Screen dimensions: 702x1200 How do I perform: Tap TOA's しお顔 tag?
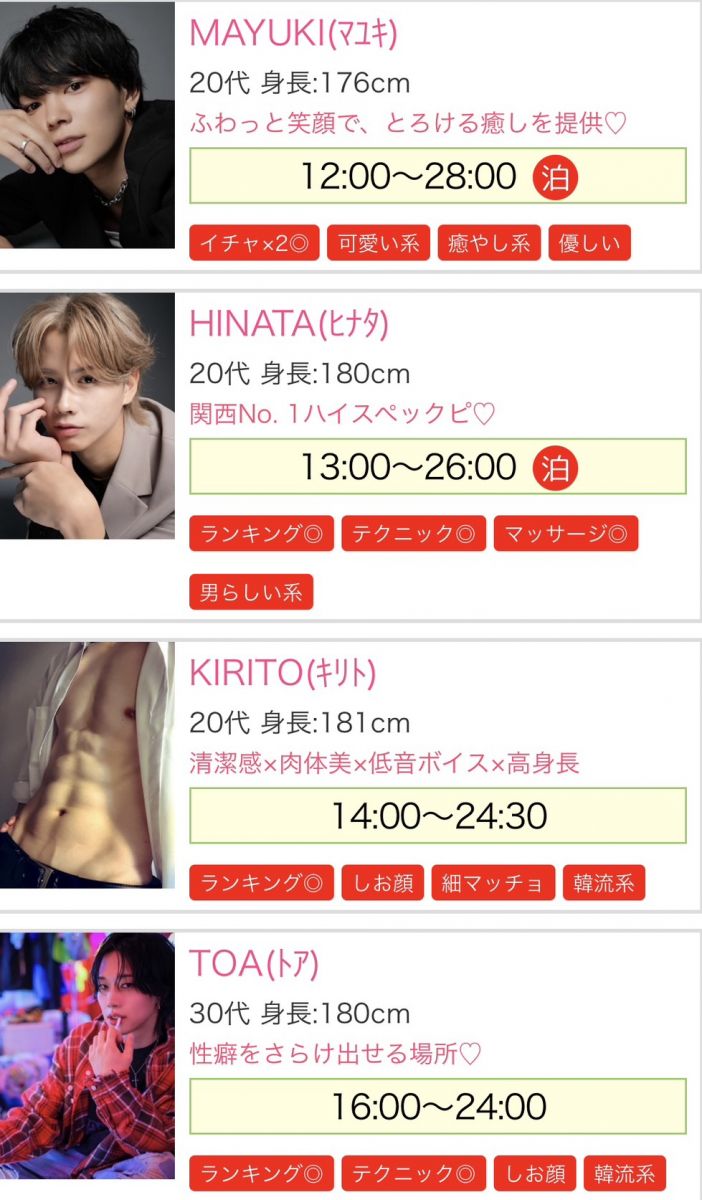pyautogui.click(x=534, y=1173)
